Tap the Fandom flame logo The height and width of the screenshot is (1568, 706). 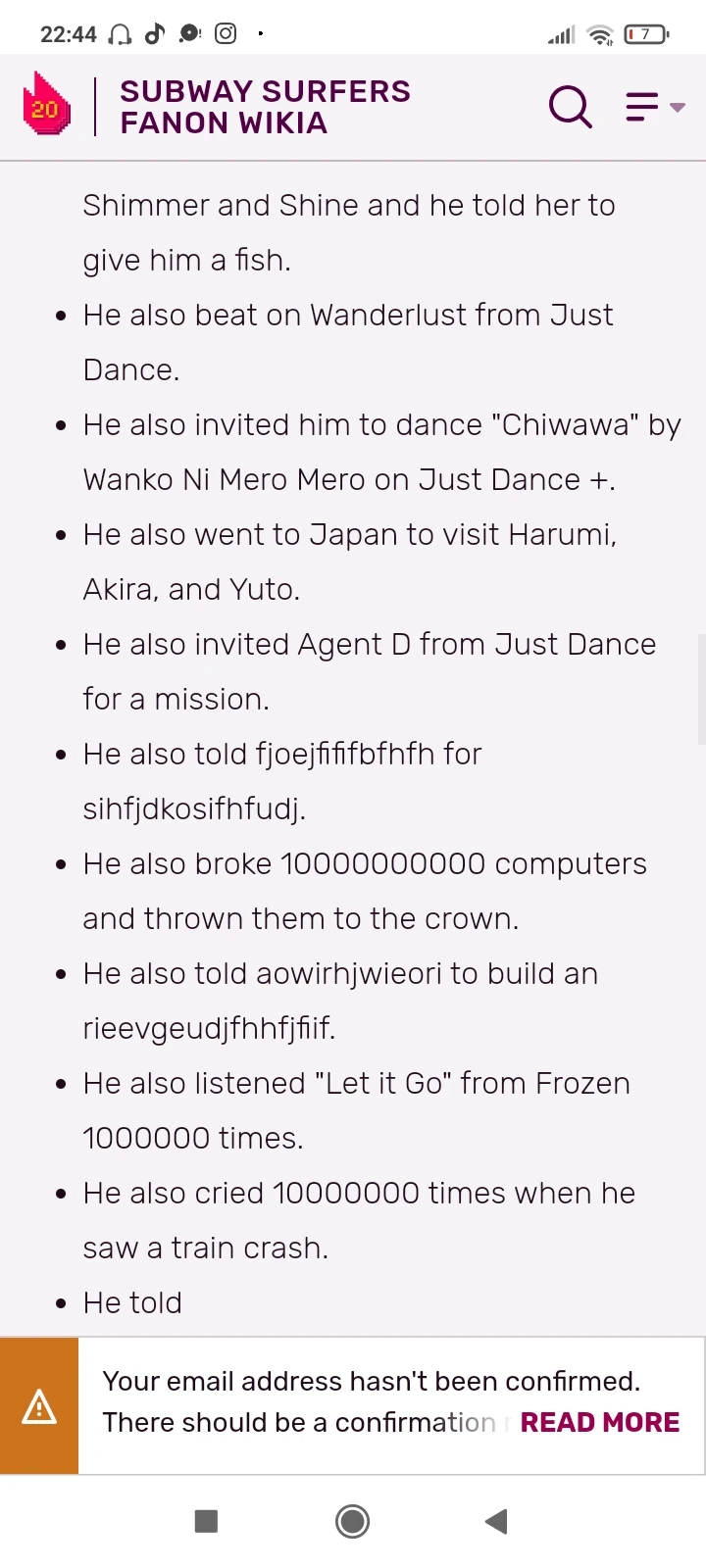46,105
